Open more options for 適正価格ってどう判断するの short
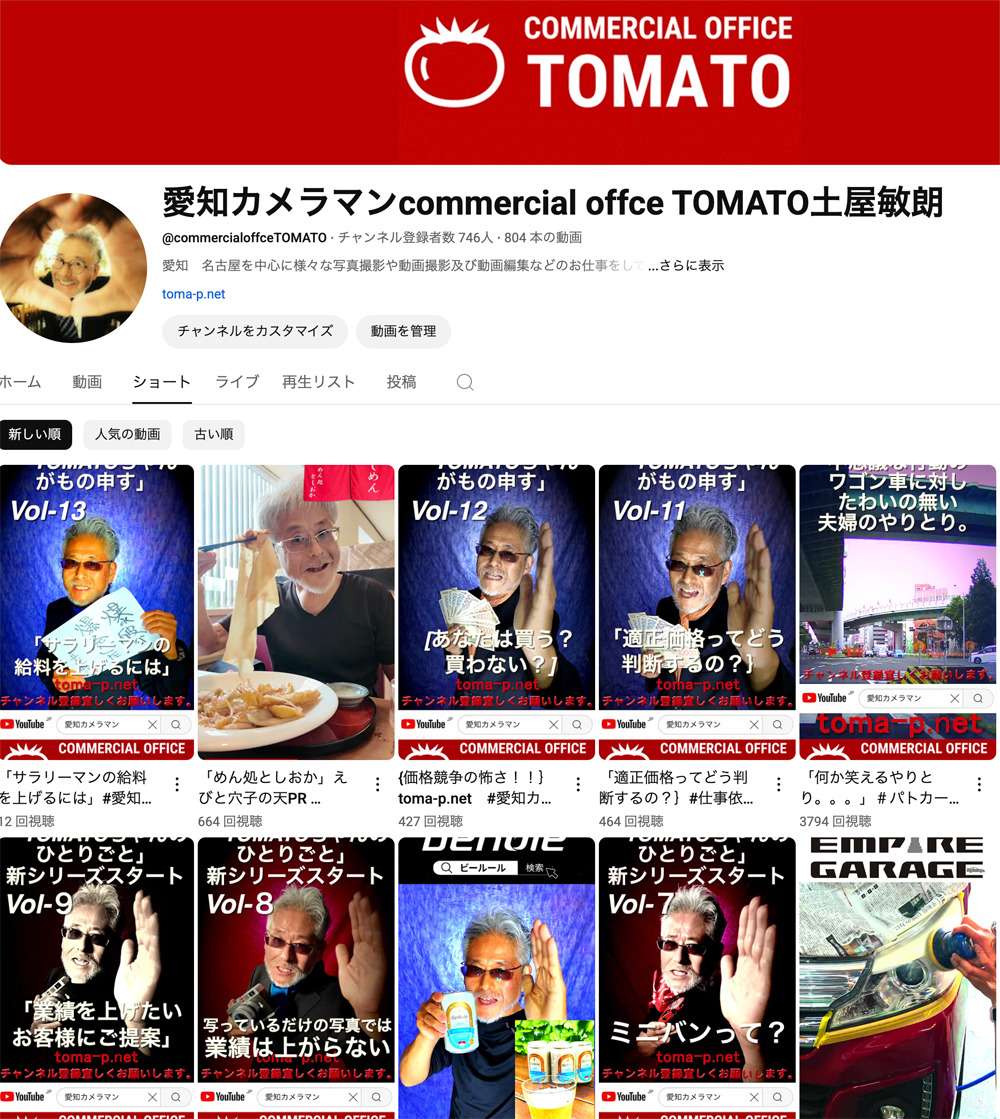The image size is (1000, 1119). click(x=779, y=784)
